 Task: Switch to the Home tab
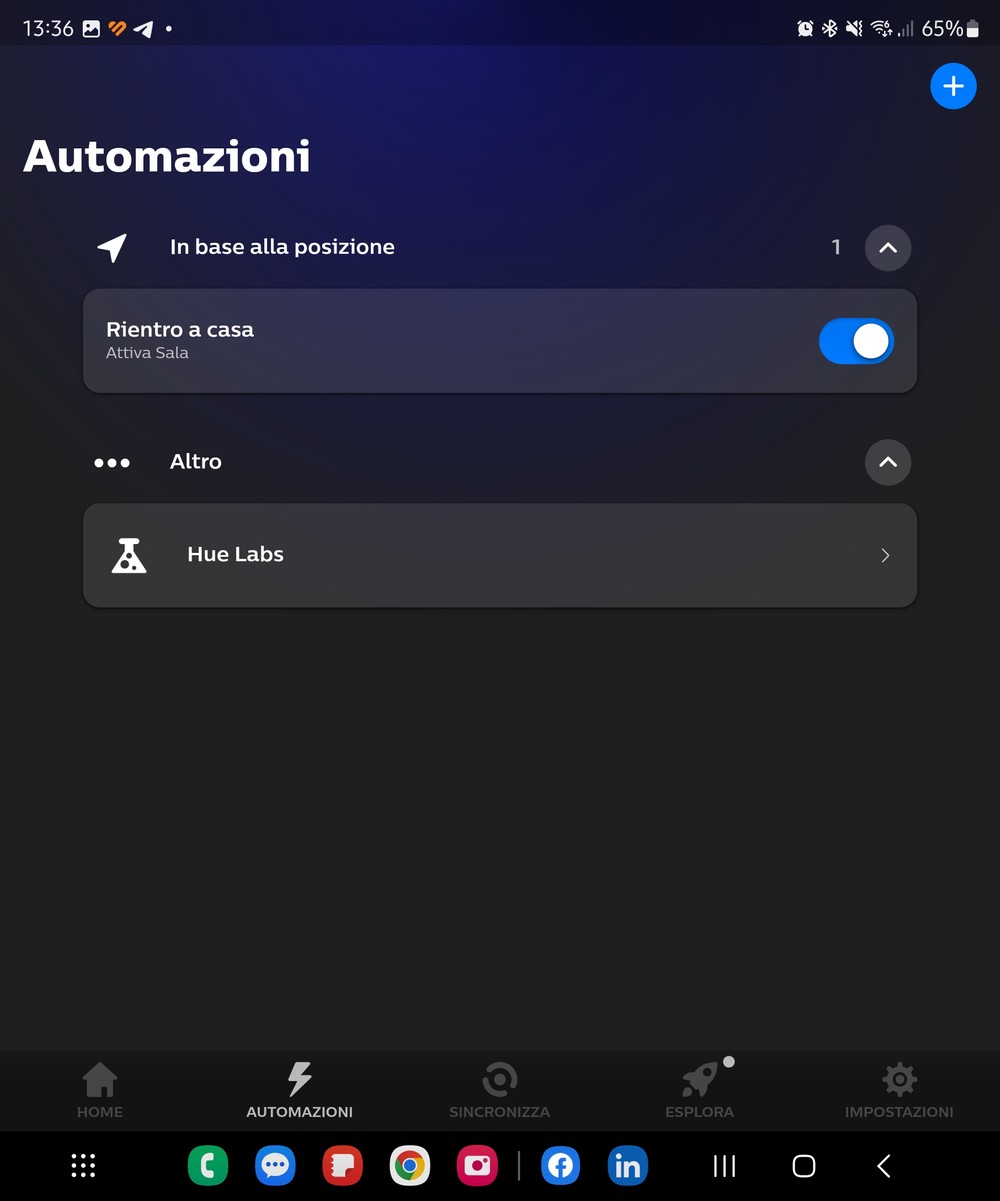click(x=100, y=1090)
